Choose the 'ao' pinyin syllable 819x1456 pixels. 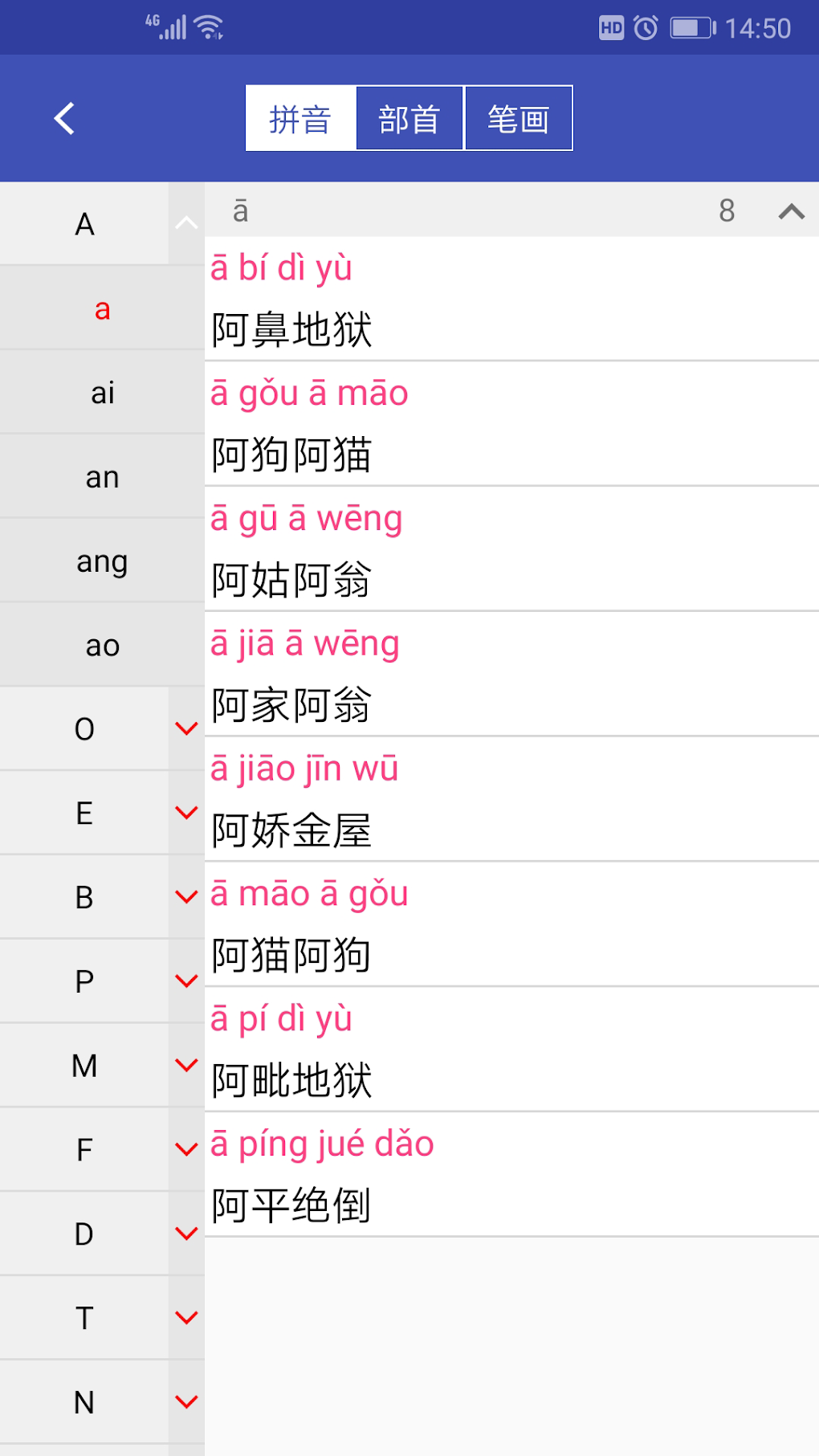click(102, 645)
